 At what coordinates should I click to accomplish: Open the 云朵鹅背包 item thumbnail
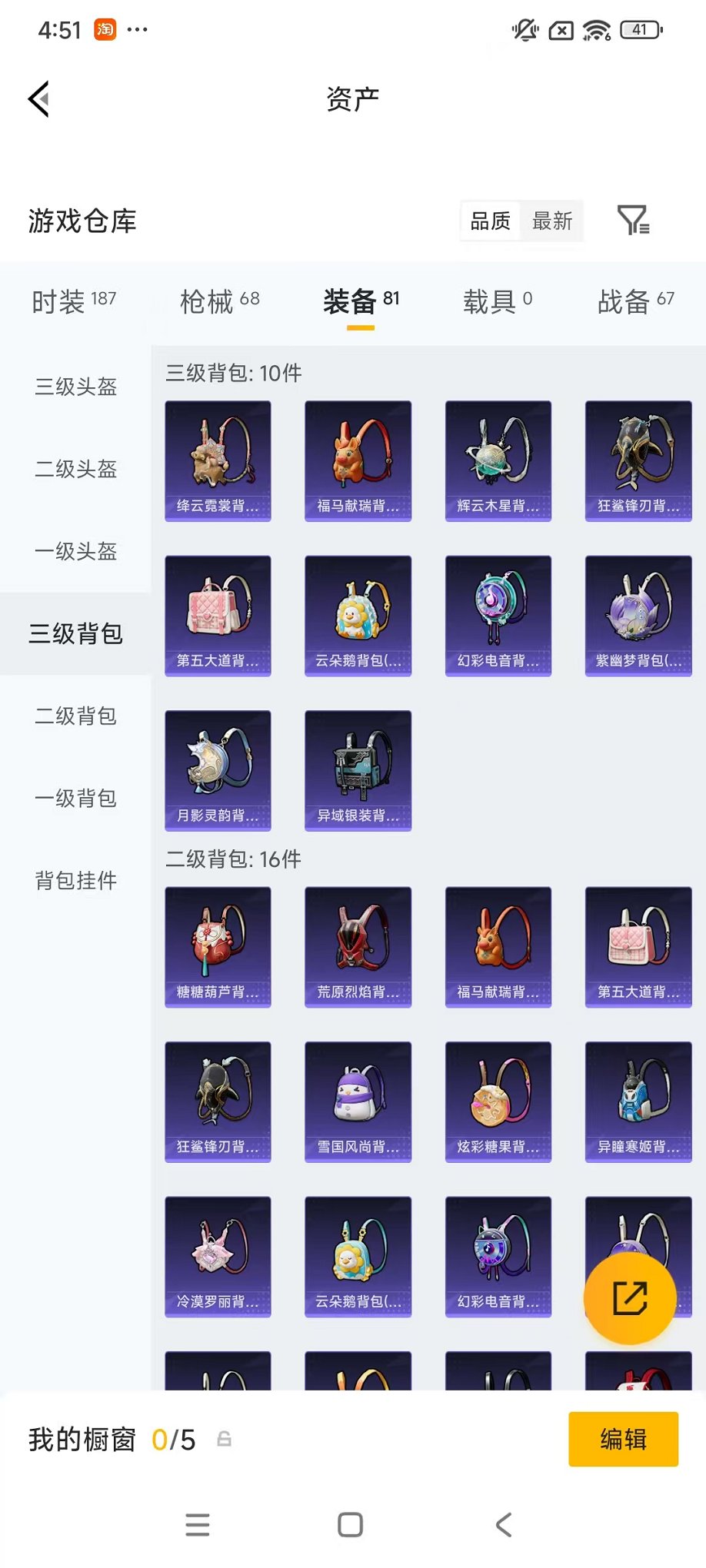358,615
